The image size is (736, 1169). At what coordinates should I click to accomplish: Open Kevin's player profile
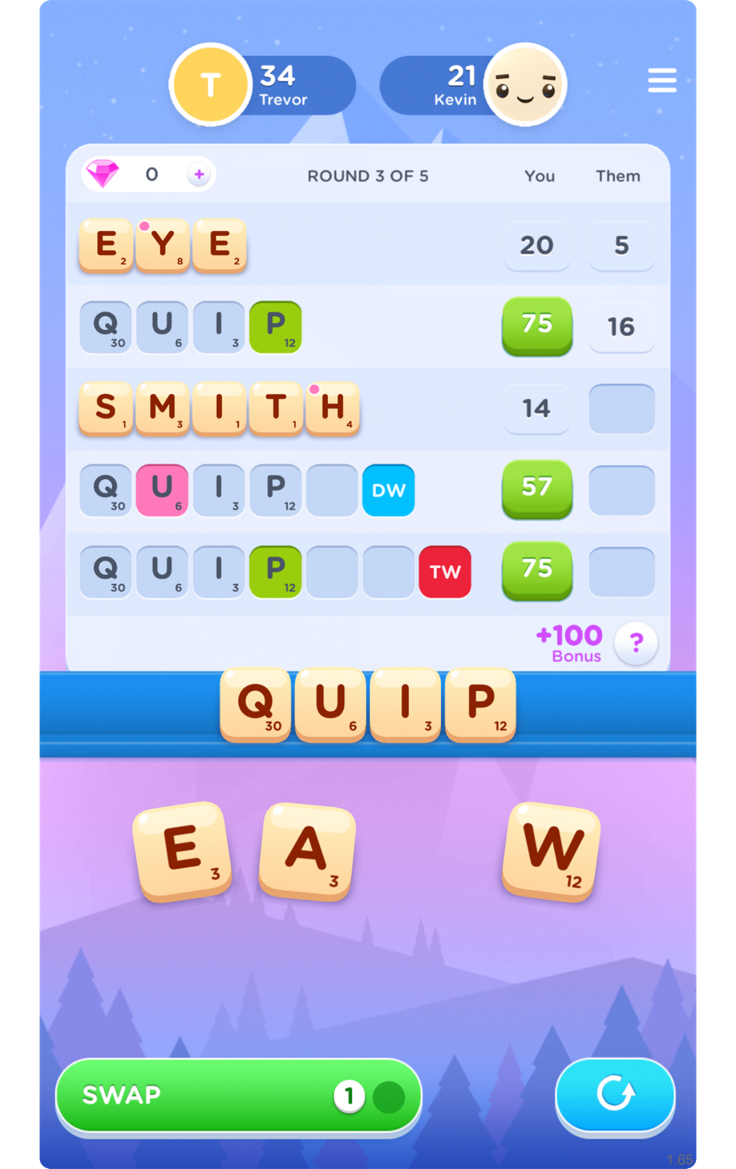[524, 85]
